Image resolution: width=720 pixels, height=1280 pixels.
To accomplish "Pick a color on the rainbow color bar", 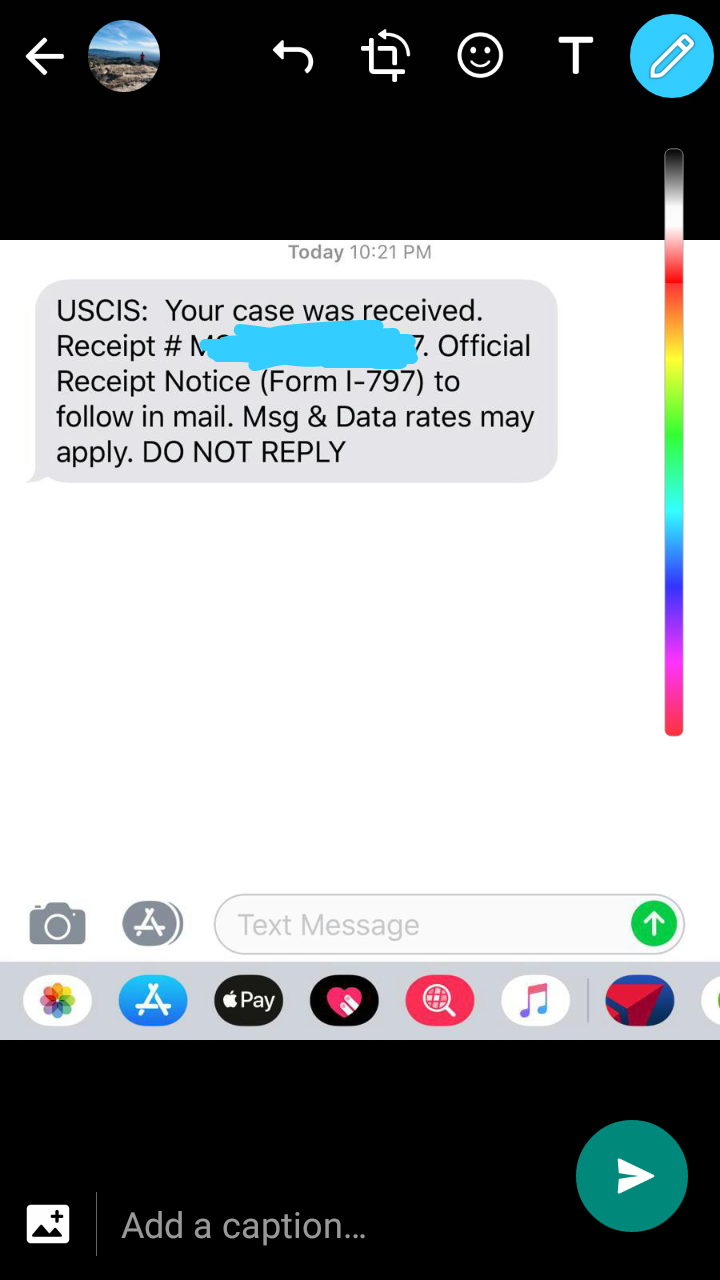I will pyautogui.click(x=674, y=442).
